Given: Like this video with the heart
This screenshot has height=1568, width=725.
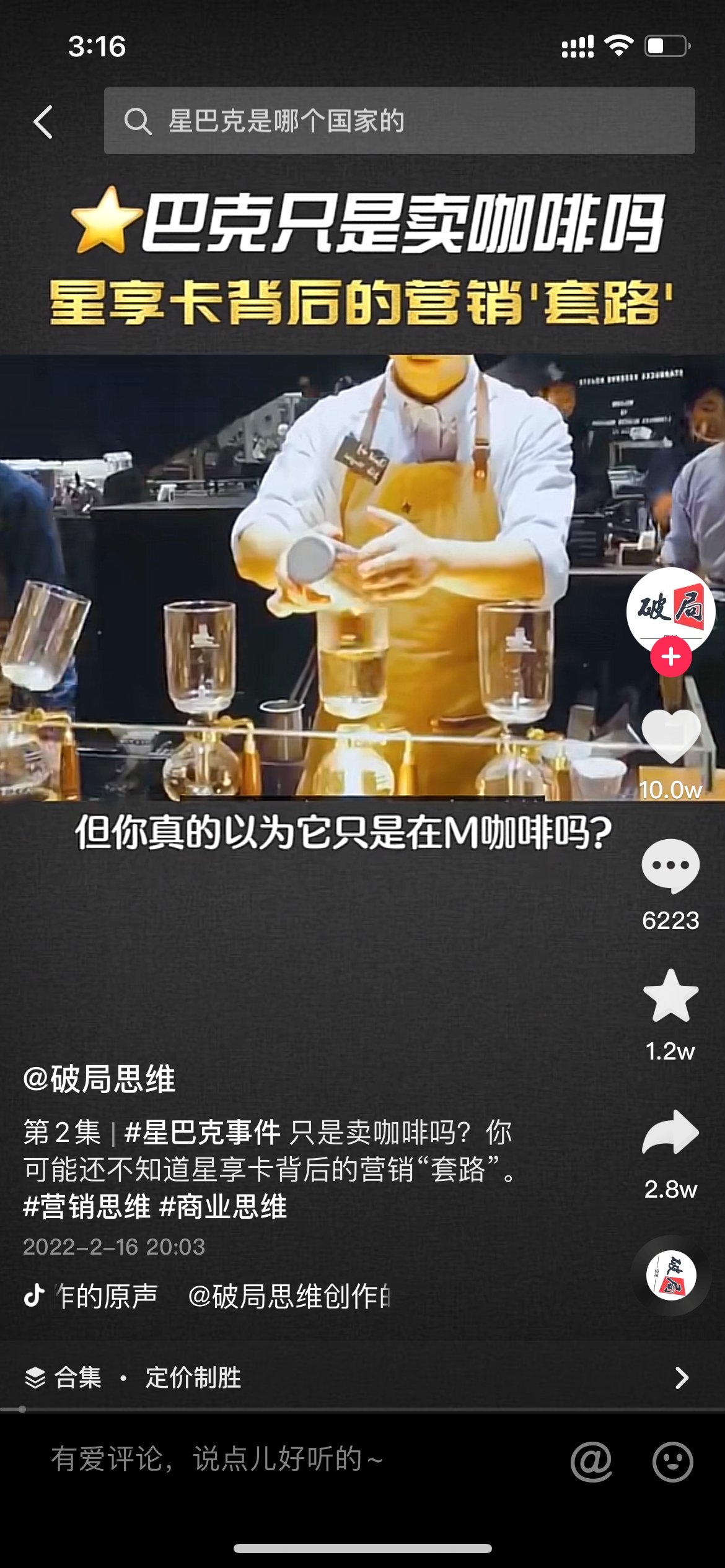Looking at the screenshot, I should 670,736.
